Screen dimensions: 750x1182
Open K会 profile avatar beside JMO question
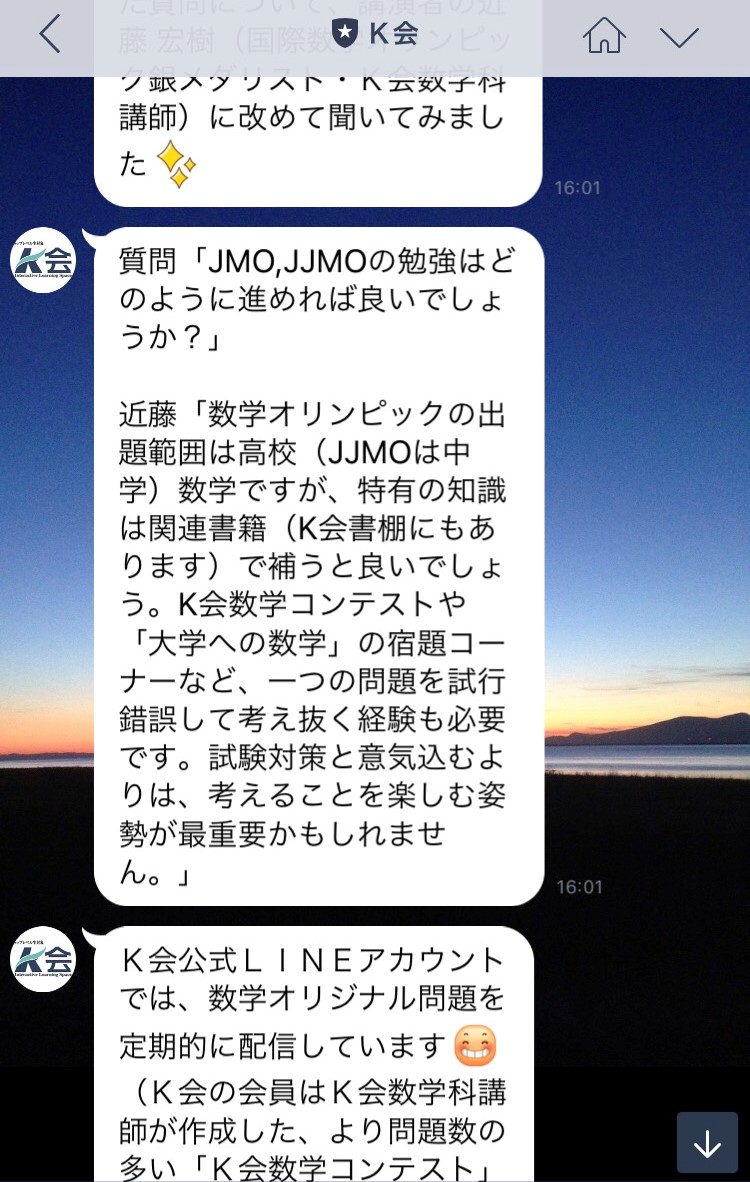(43, 260)
